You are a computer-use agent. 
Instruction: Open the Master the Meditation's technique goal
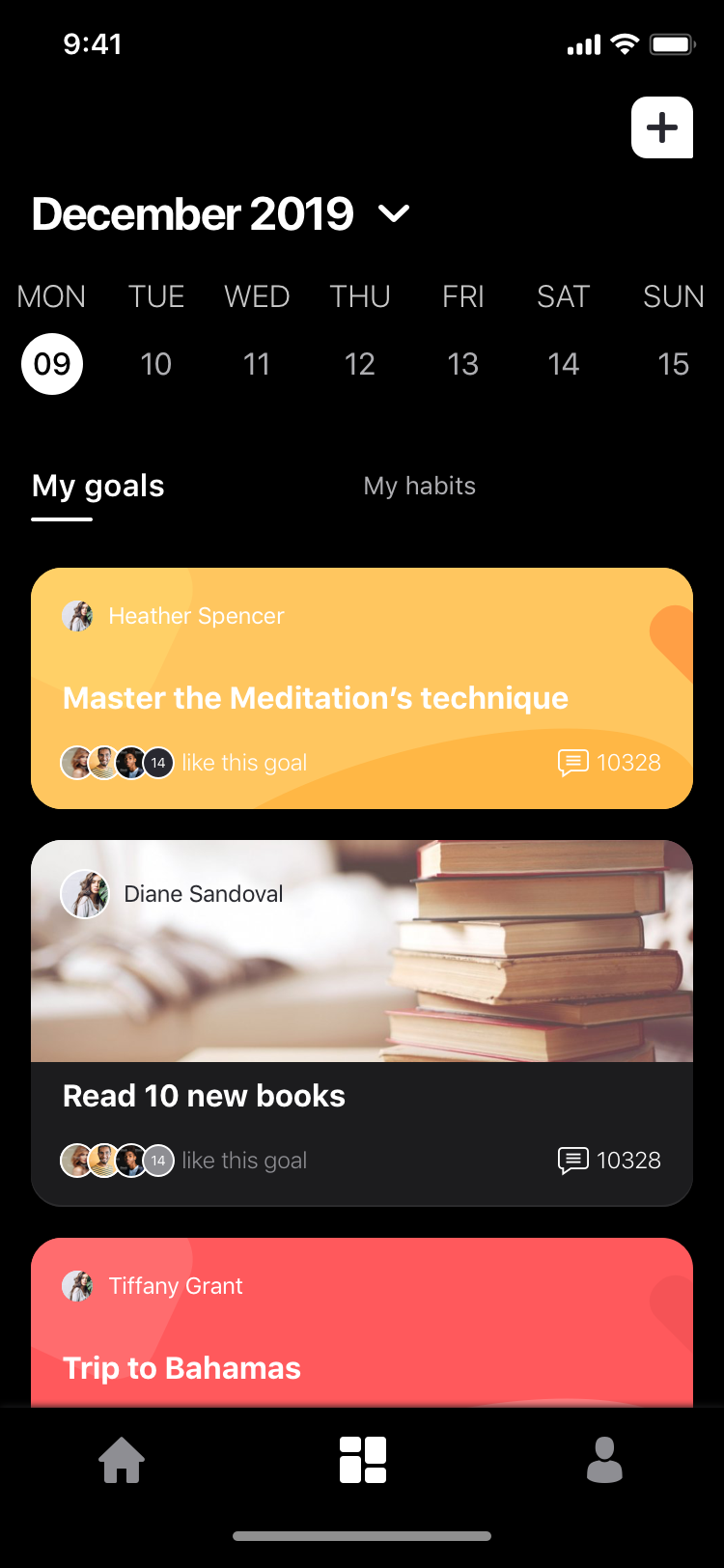(362, 688)
